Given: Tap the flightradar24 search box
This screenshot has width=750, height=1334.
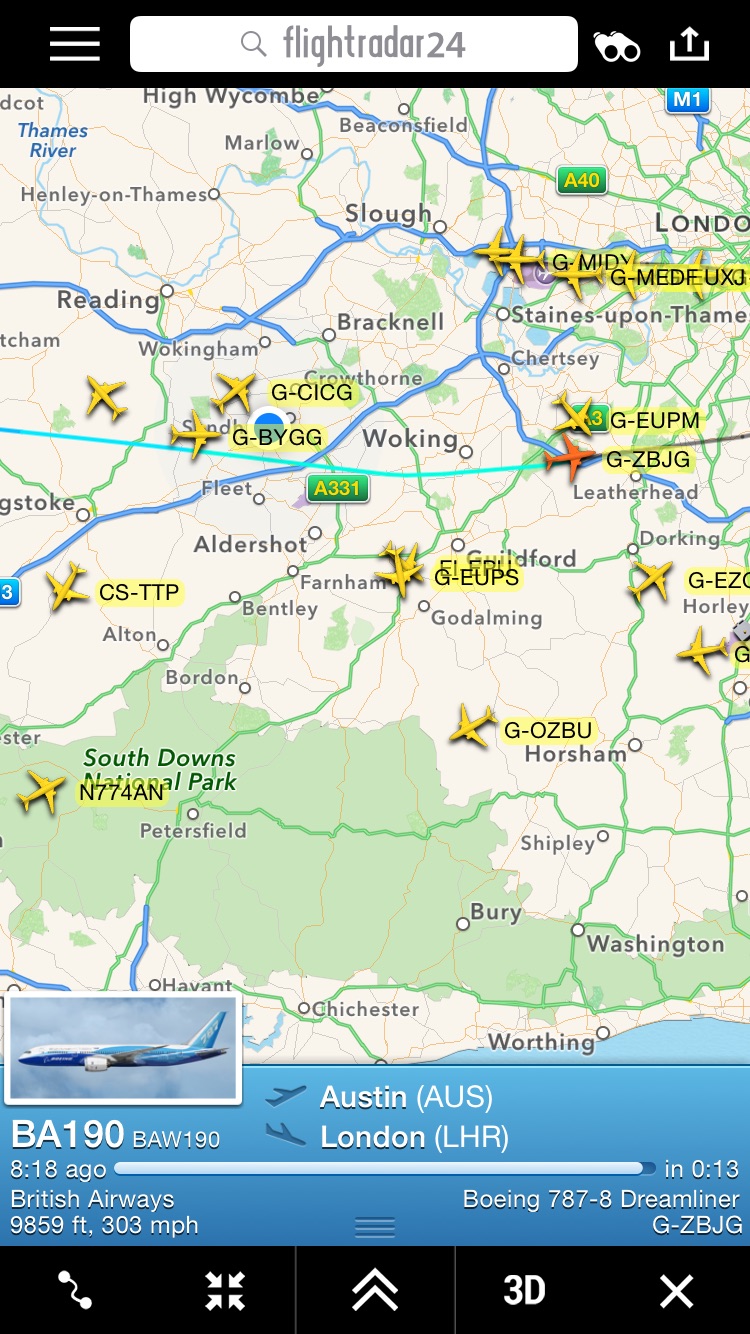Looking at the screenshot, I should tap(354, 45).
